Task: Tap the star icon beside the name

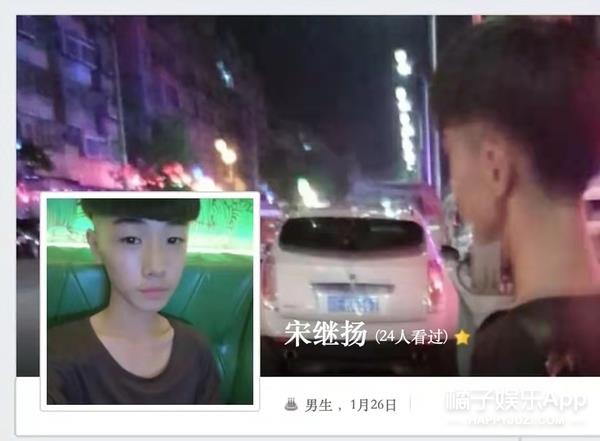Action: (x=462, y=338)
